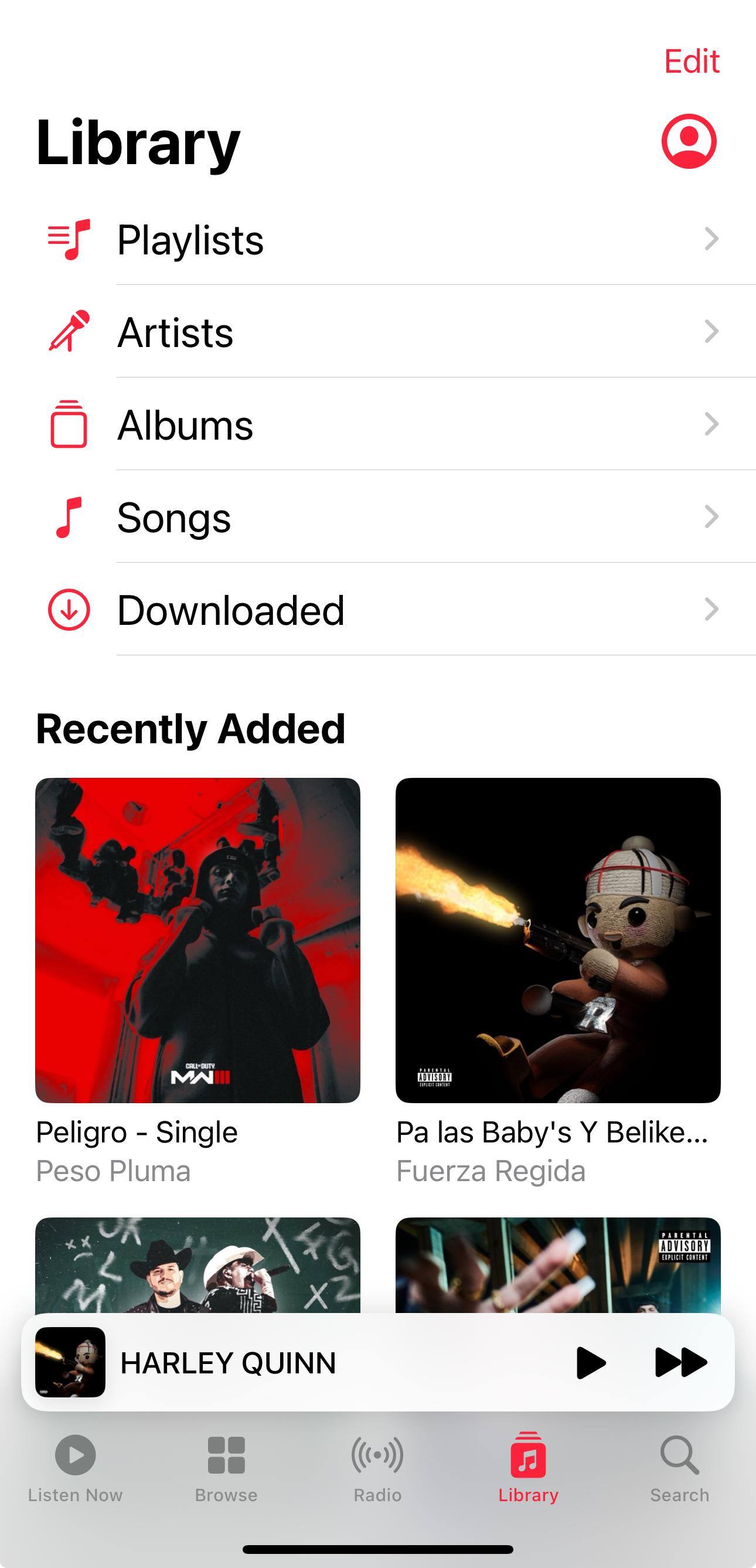This screenshot has height=1568, width=756.
Task: Go to the Search tab
Action: click(679, 1468)
